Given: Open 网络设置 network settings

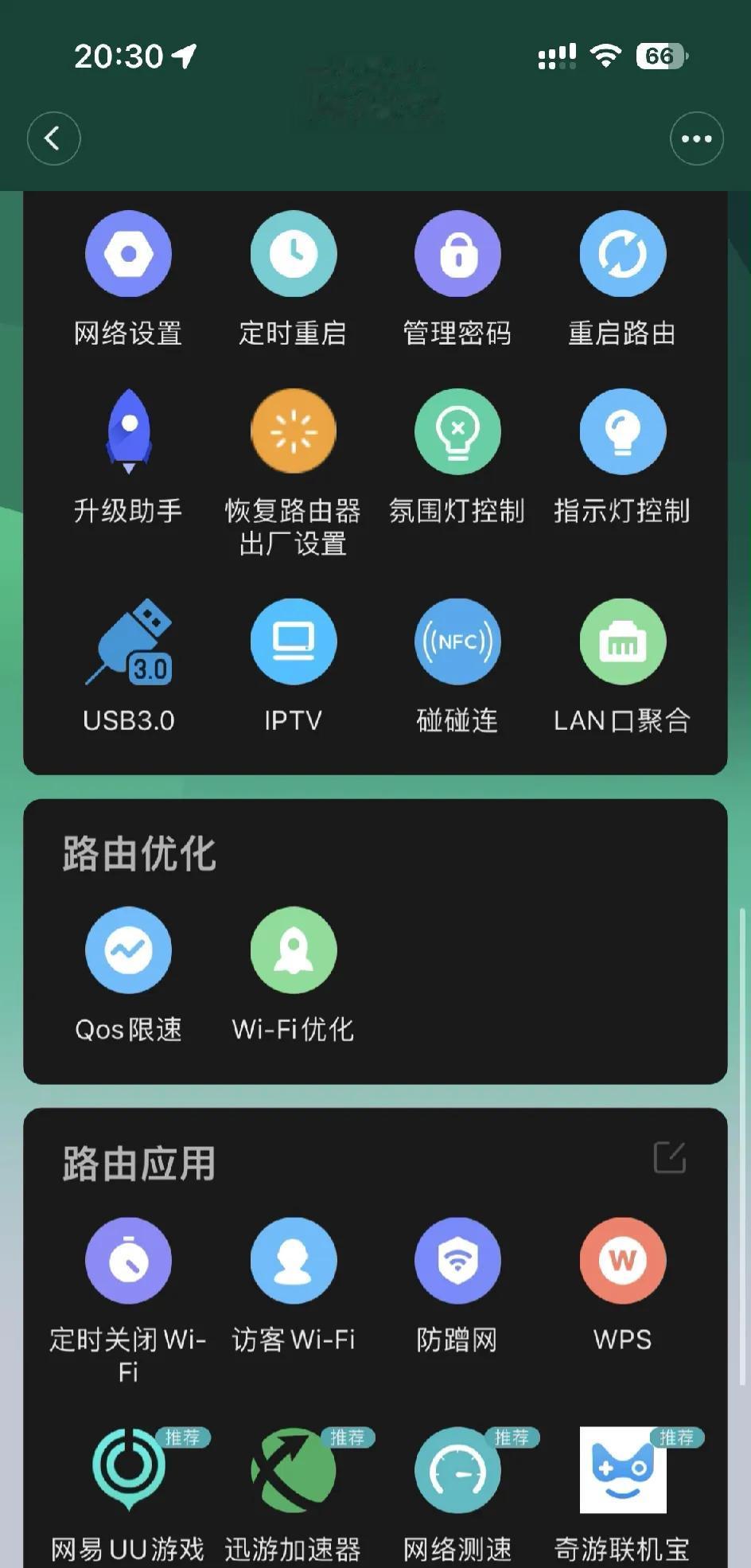Looking at the screenshot, I should 128,279.
